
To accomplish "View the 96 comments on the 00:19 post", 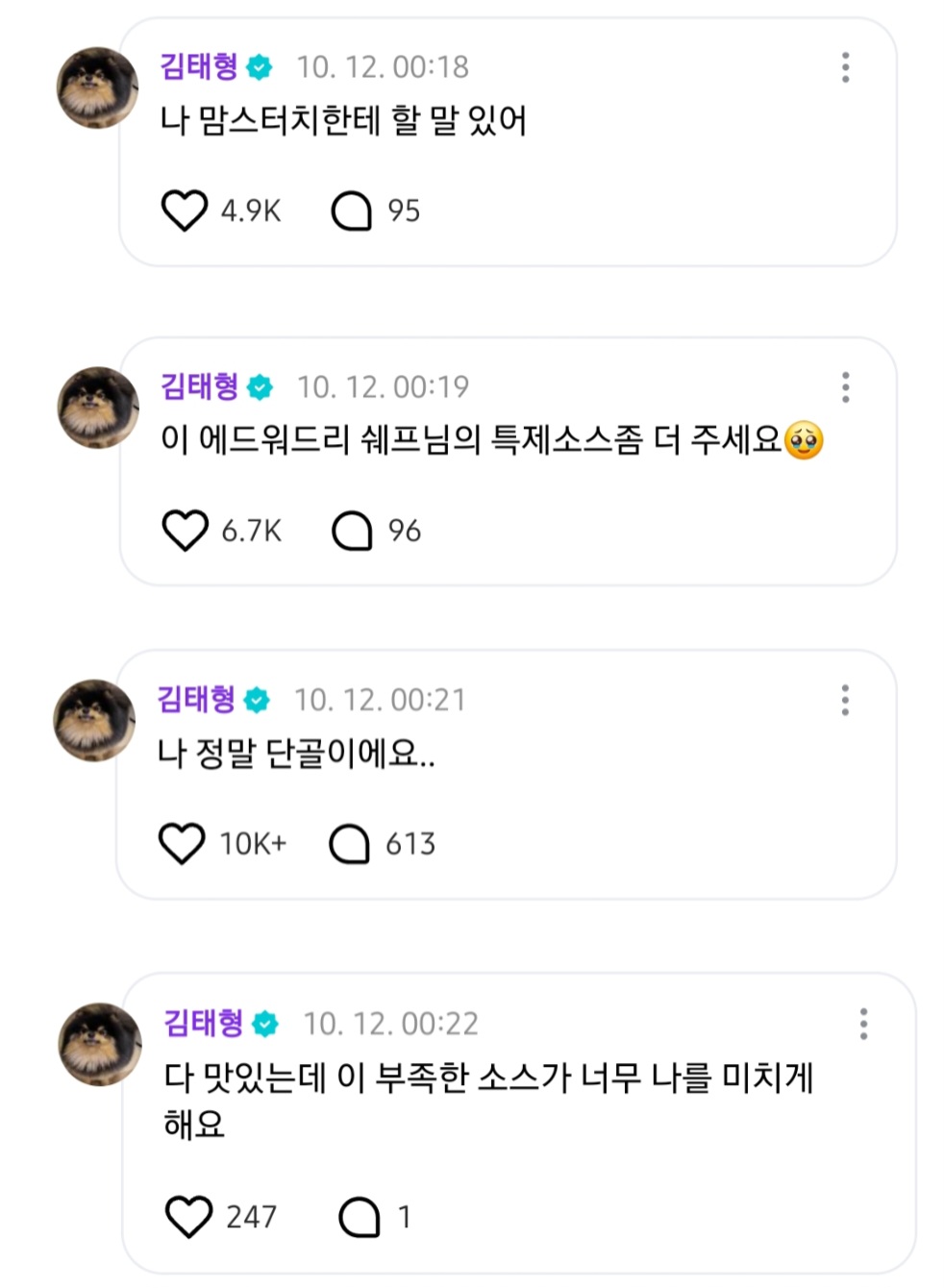I will [352, 531].
